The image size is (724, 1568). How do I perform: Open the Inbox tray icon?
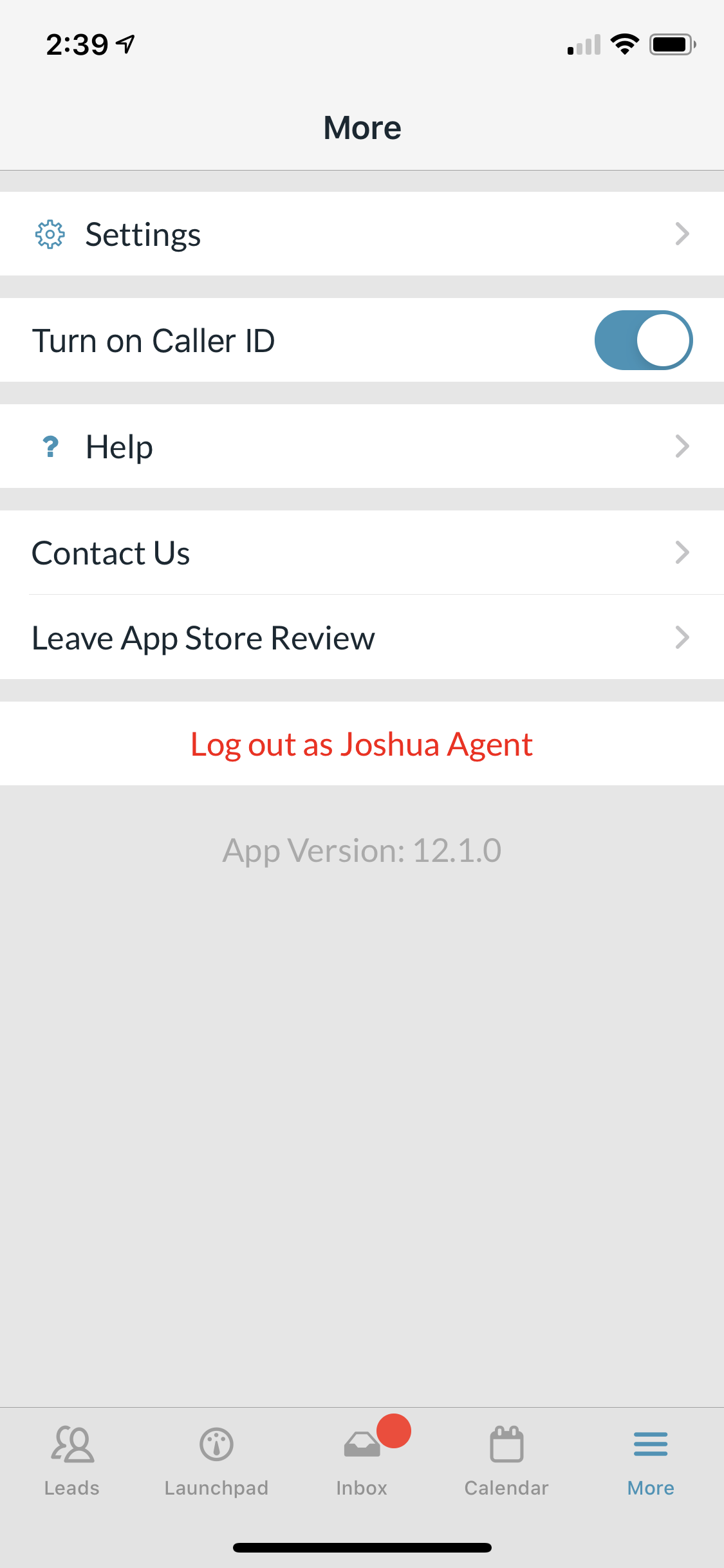pos(362,1446)
